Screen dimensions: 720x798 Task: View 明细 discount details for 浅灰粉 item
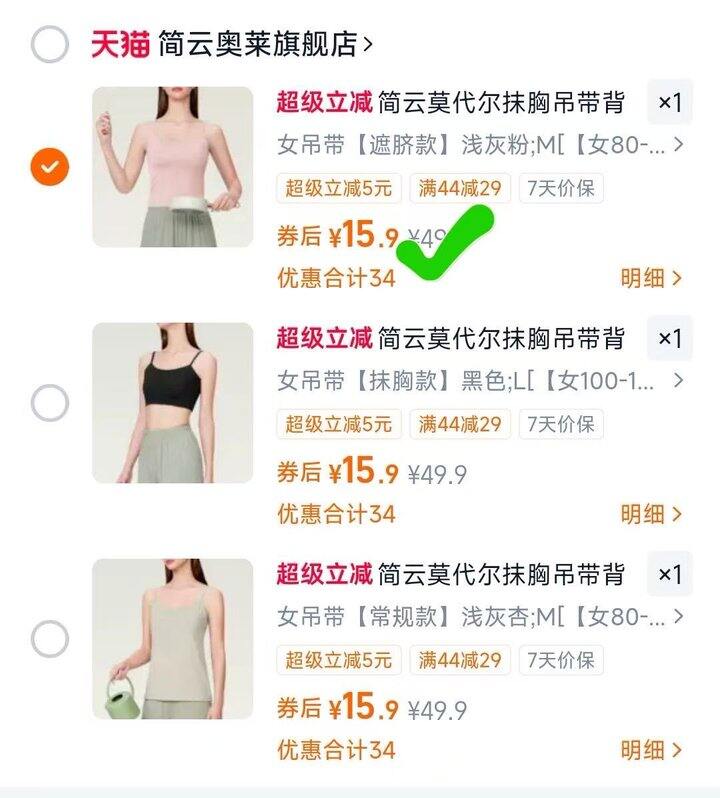651,278
